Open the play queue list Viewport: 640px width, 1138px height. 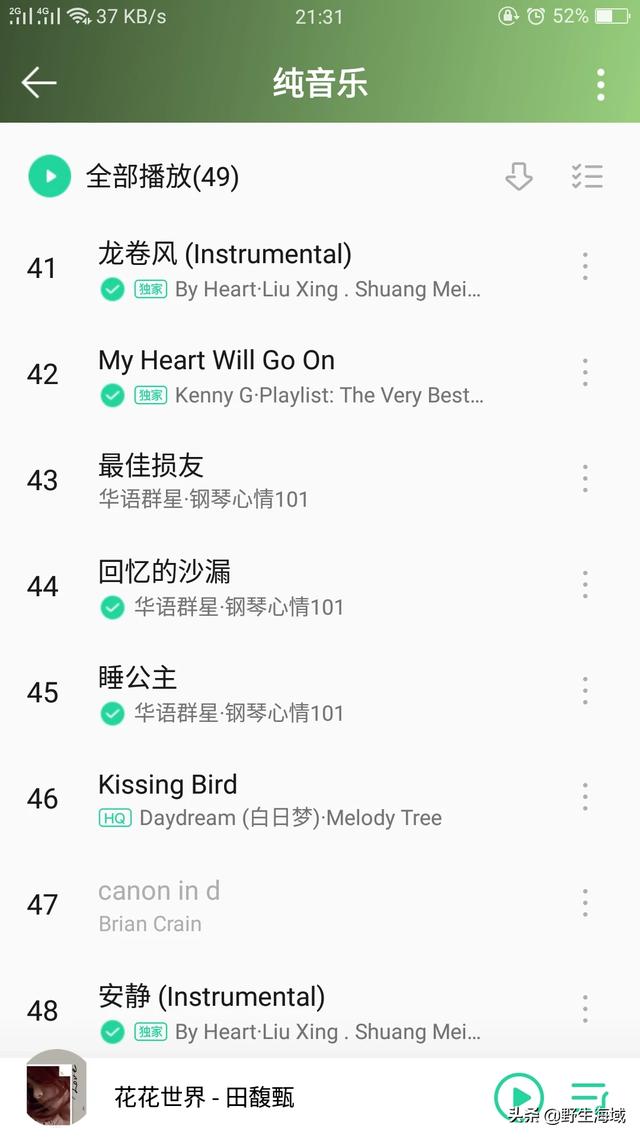point(588,1096)
